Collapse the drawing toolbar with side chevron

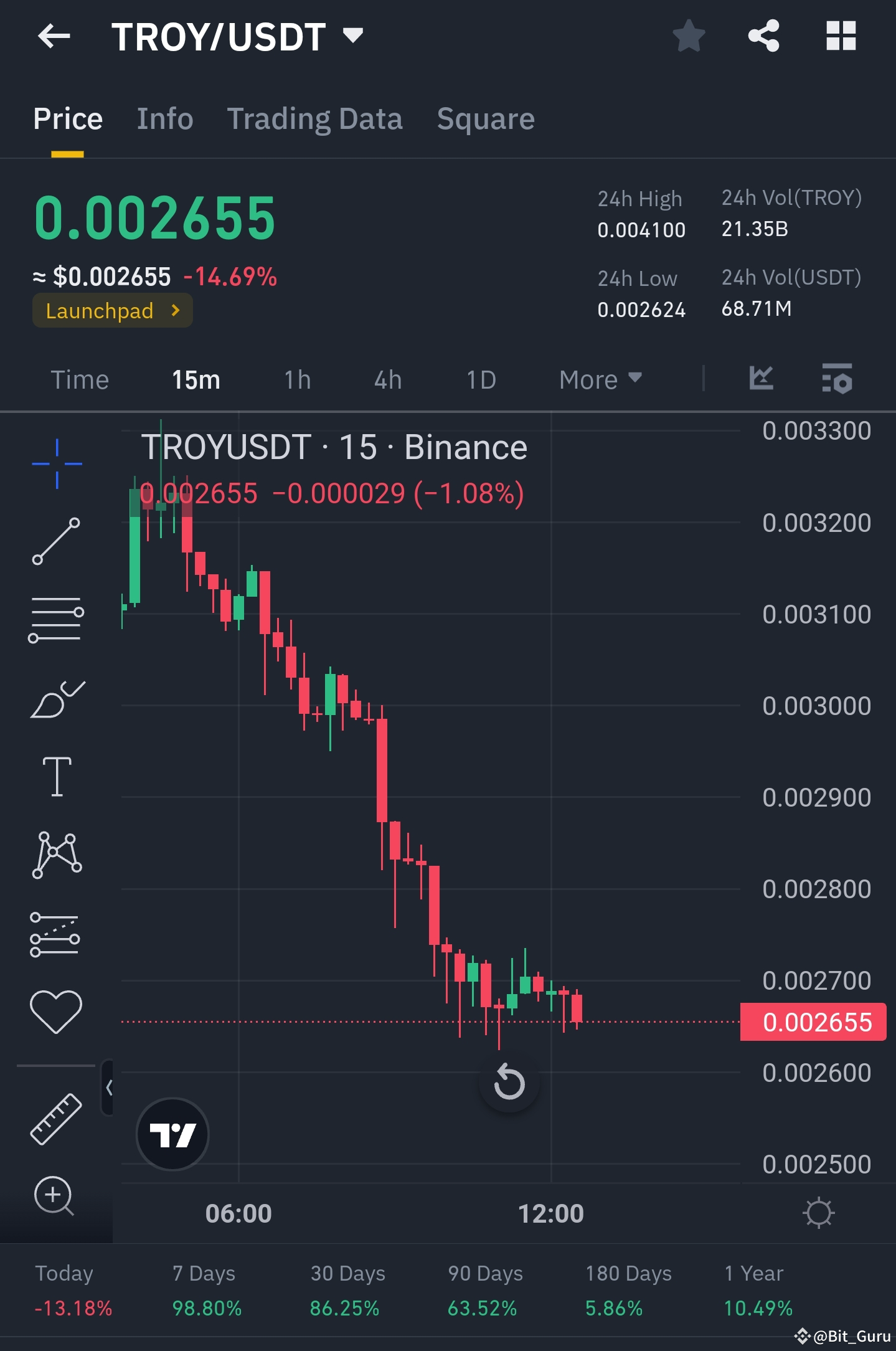110,1087
